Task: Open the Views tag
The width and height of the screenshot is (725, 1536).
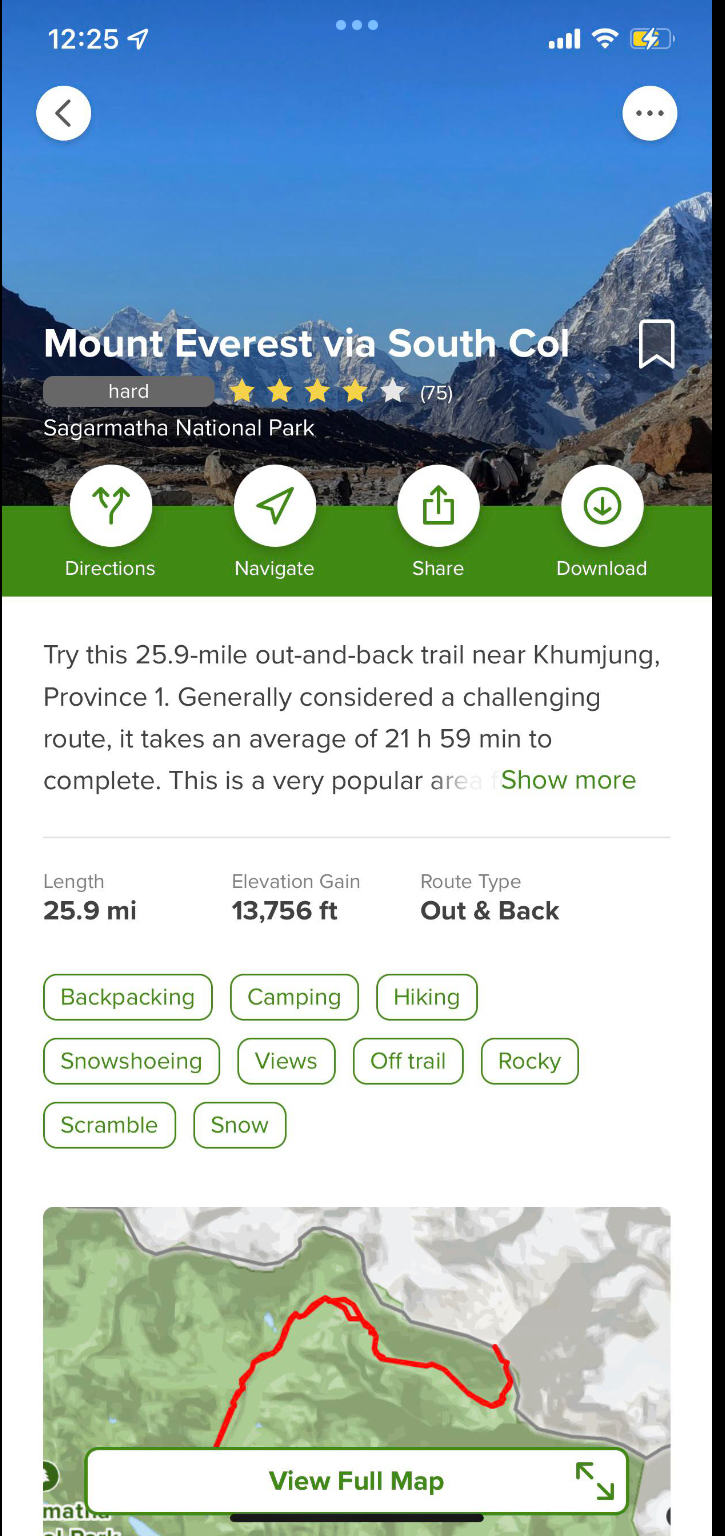Action: (286, 1061)
